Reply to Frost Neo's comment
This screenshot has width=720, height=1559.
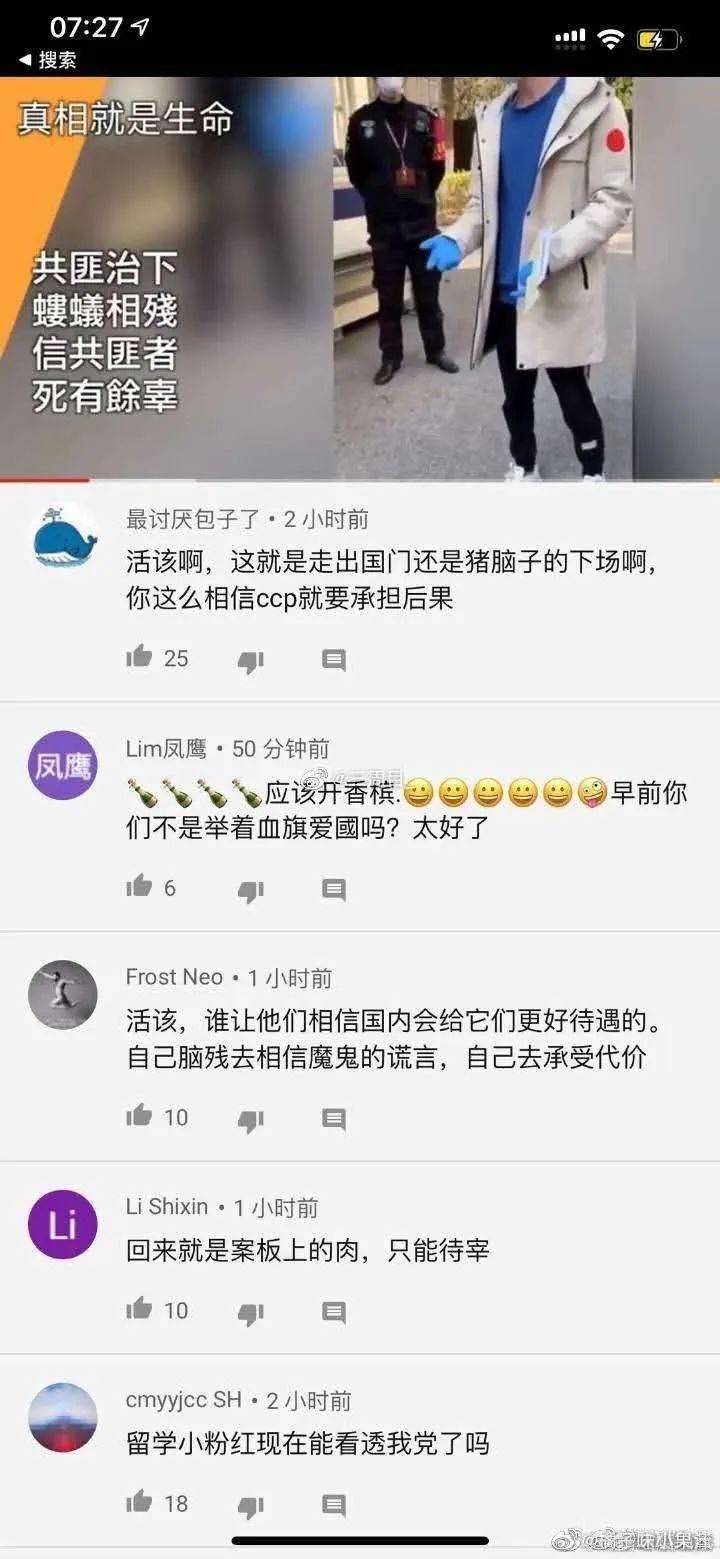coord(334,1119)
